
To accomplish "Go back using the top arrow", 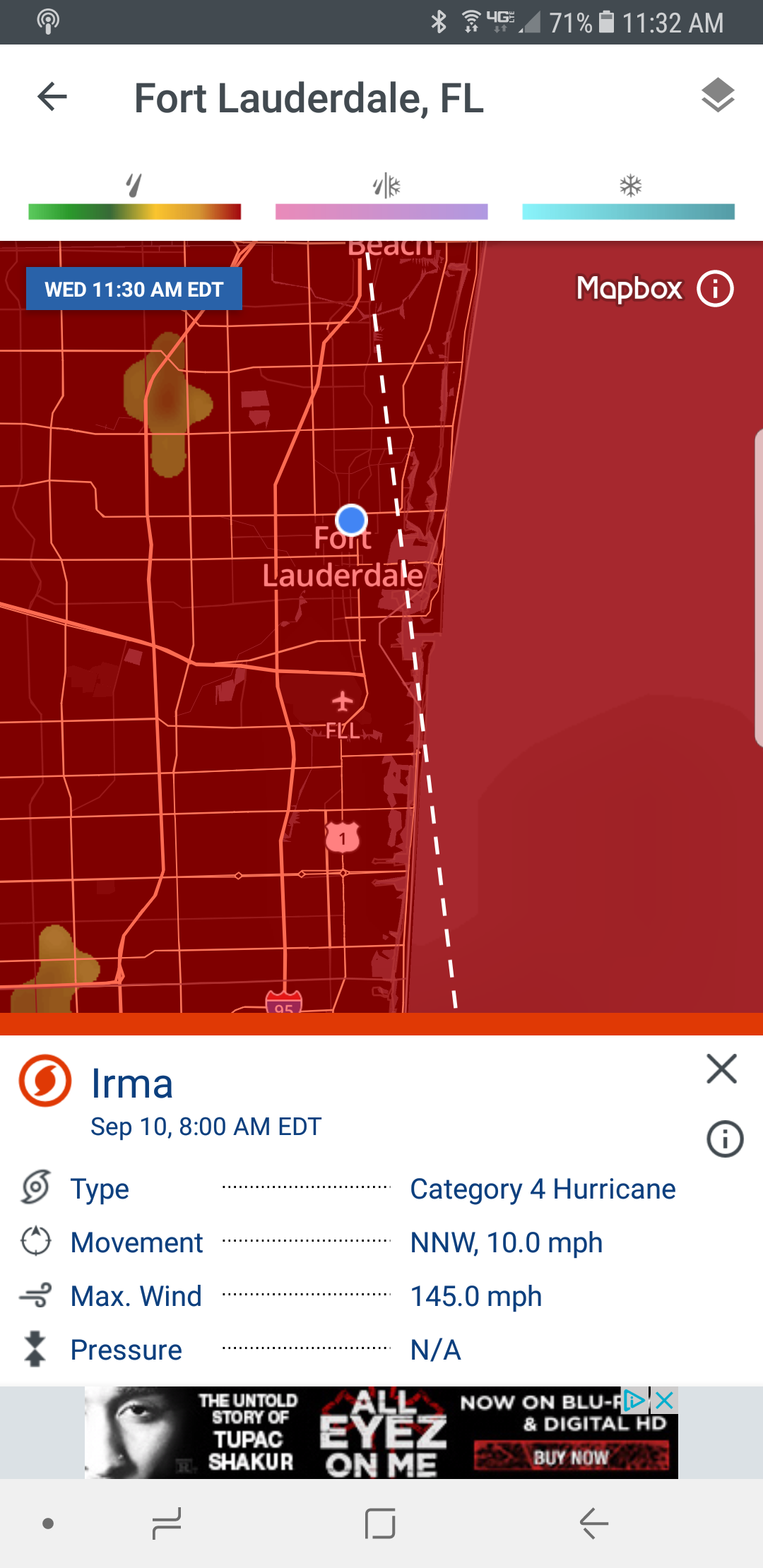I will [52, 97].
